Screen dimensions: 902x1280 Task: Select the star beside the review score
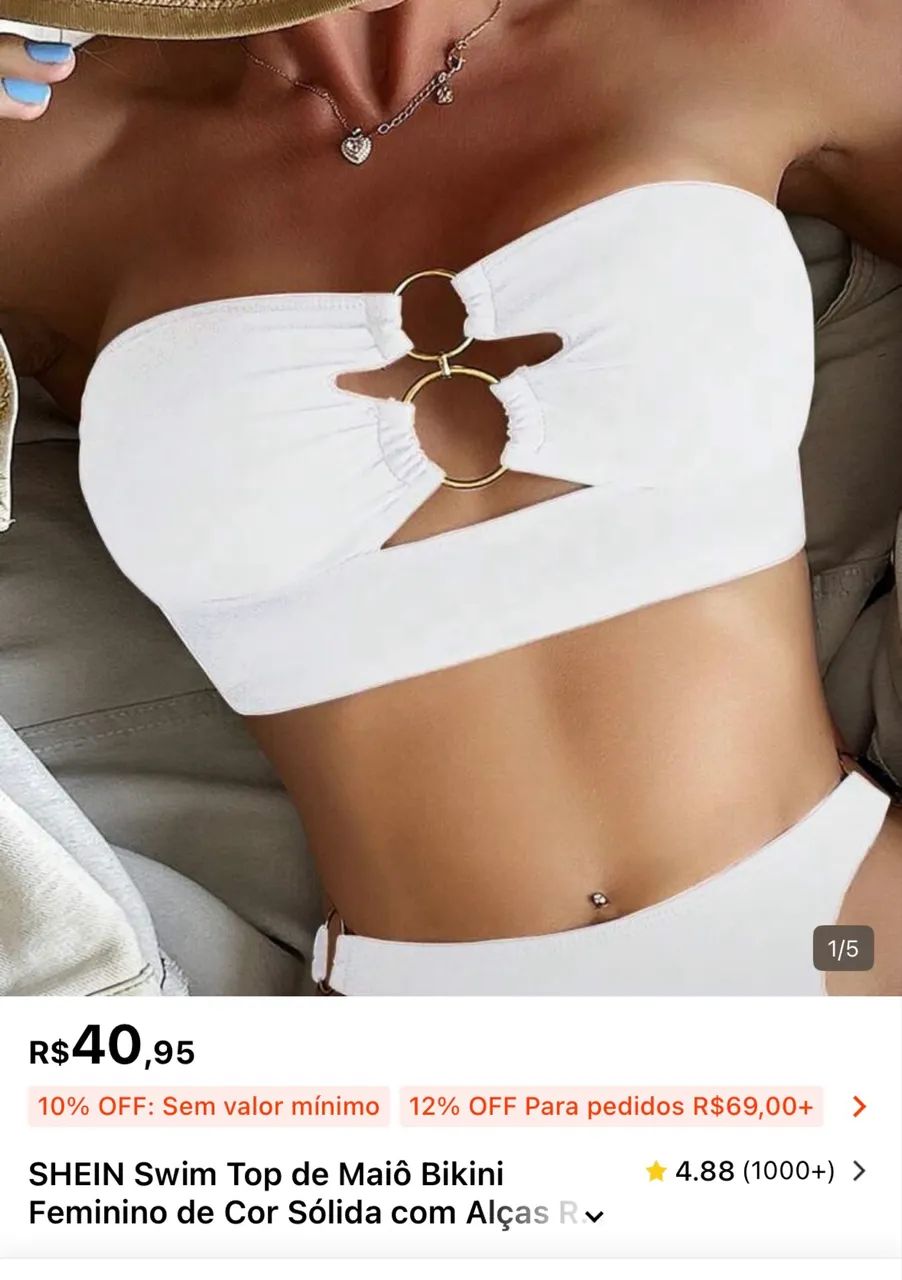(x=657, y=1171)
